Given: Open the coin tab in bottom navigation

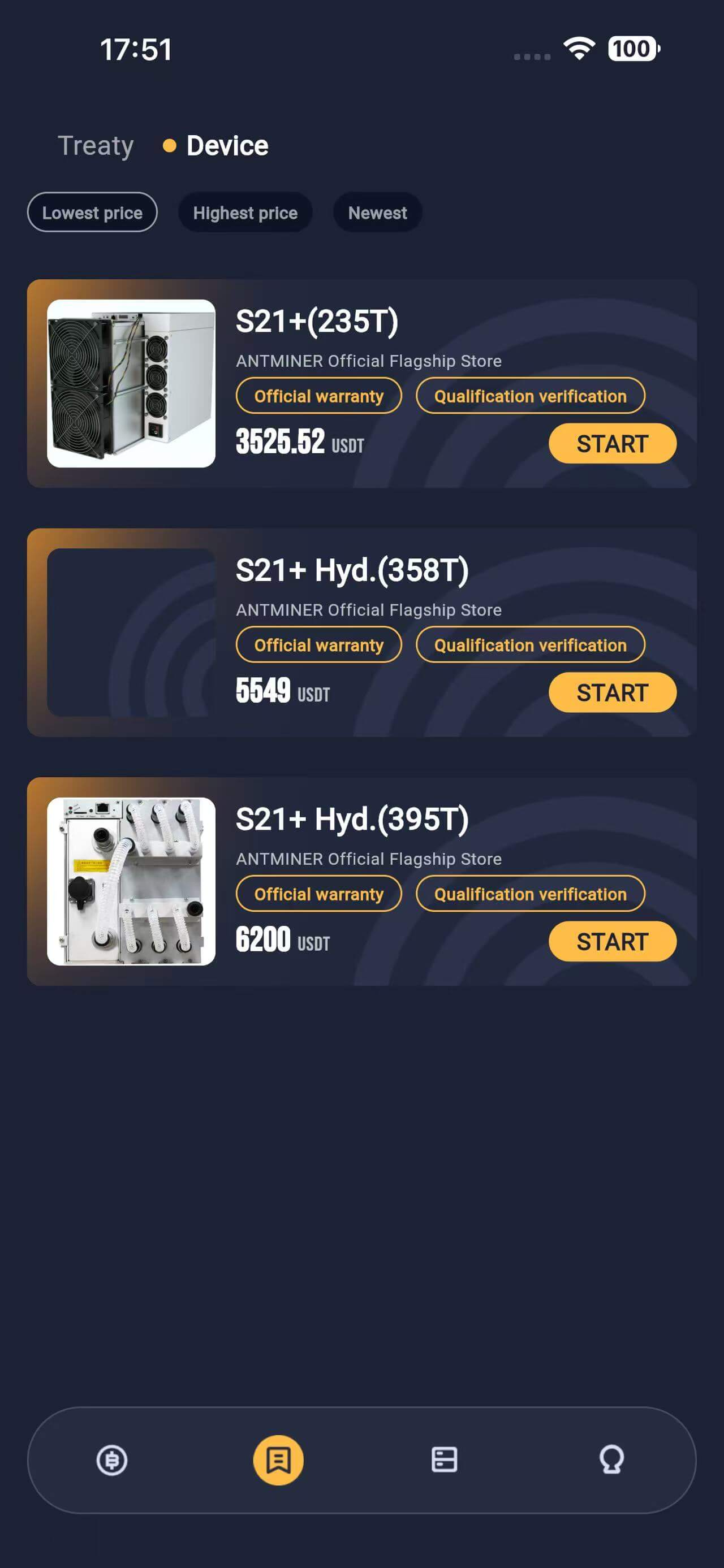Looking at the screenshot, I should pos(112,1459).
